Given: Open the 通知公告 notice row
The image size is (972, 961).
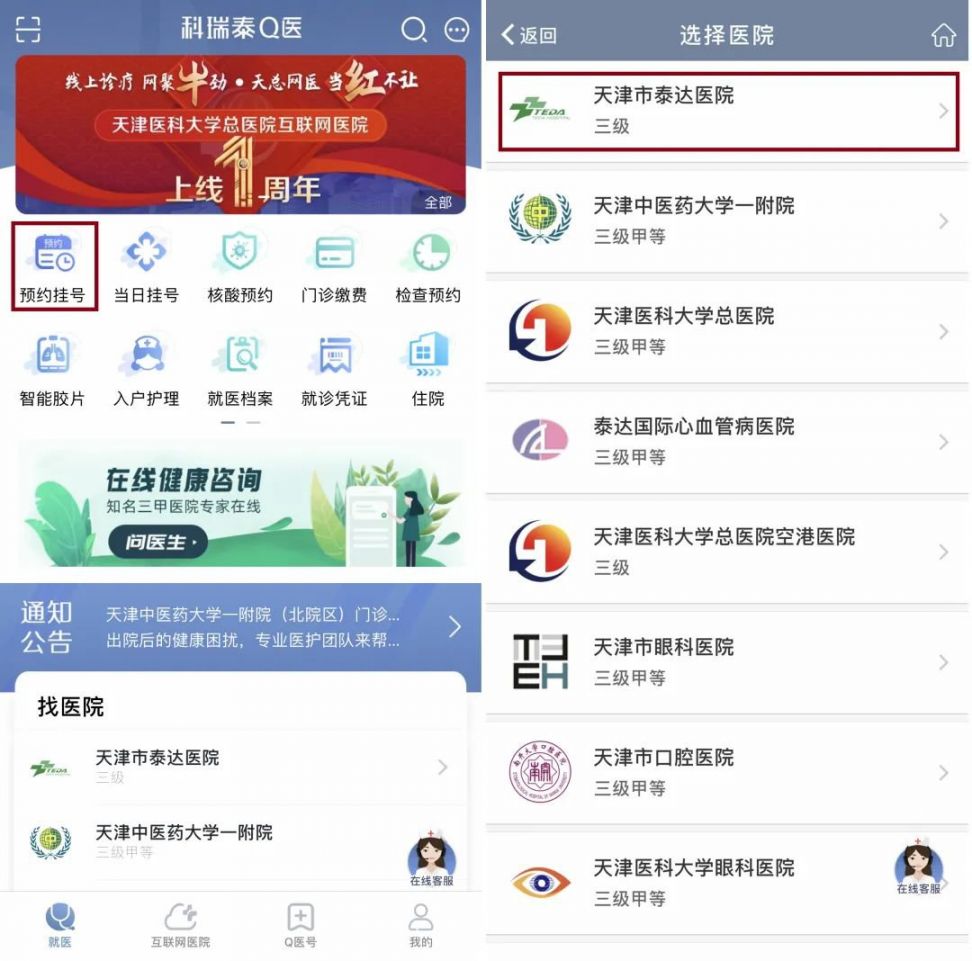Looking at the screenshot, I should click(240, 627).
